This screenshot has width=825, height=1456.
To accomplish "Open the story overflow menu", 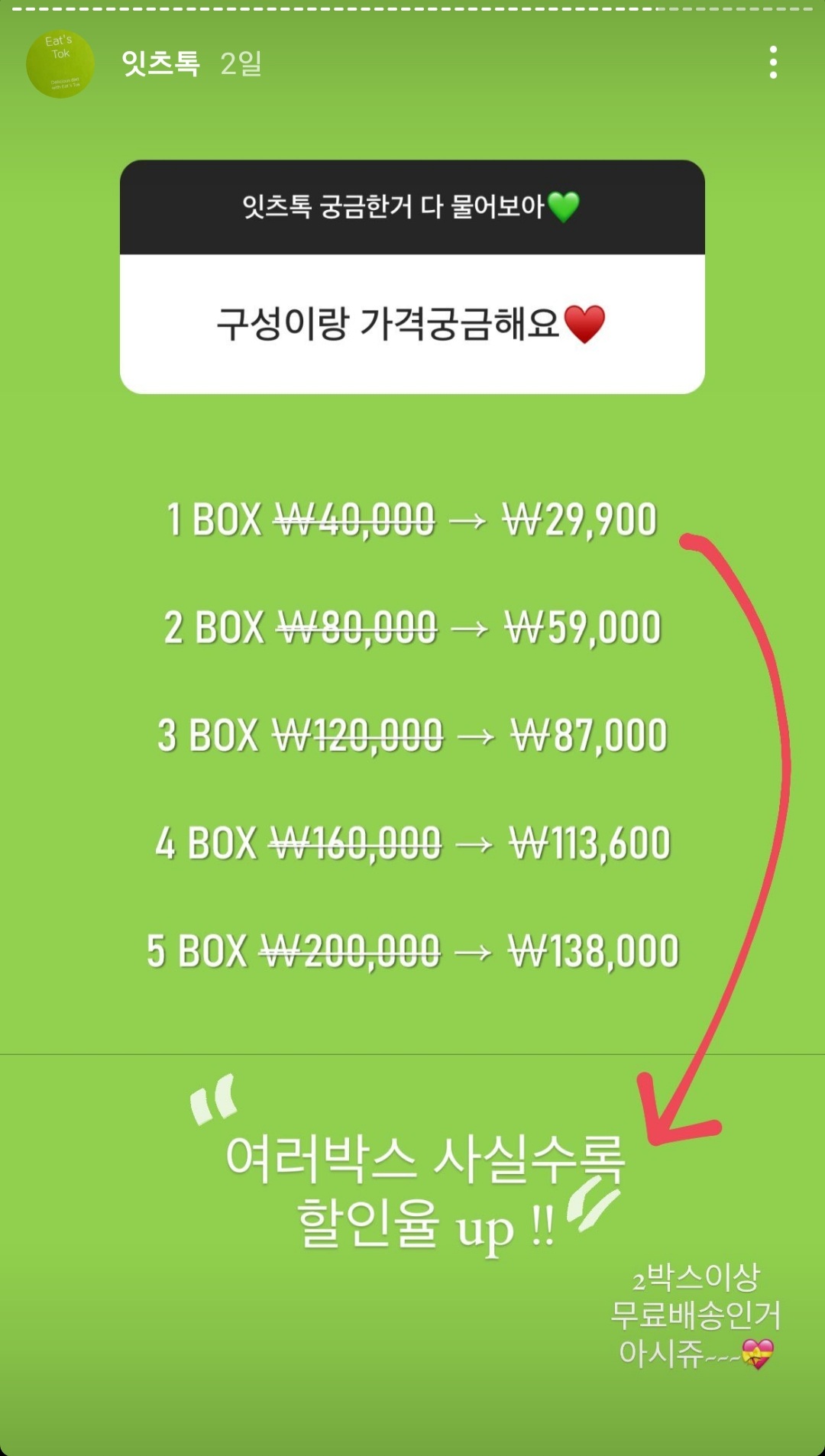I will (x=773, y=63).
